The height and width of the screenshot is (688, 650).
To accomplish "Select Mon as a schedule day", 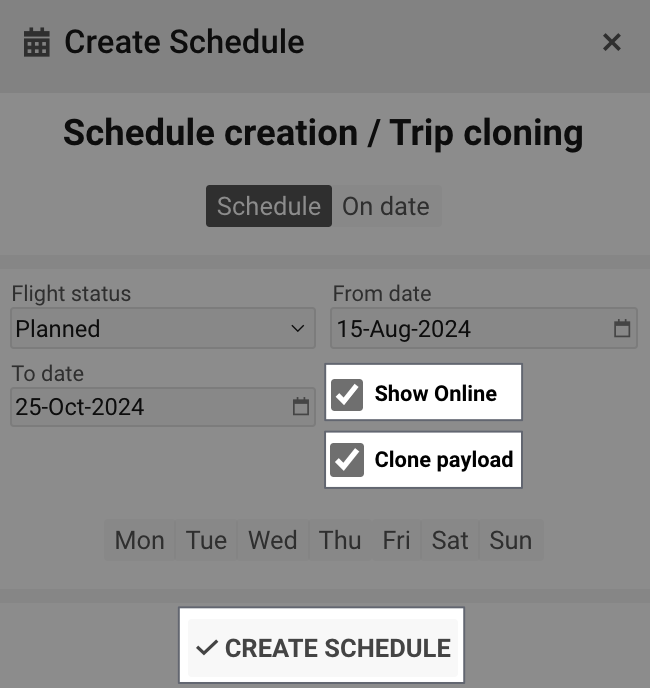I will 139,540.
